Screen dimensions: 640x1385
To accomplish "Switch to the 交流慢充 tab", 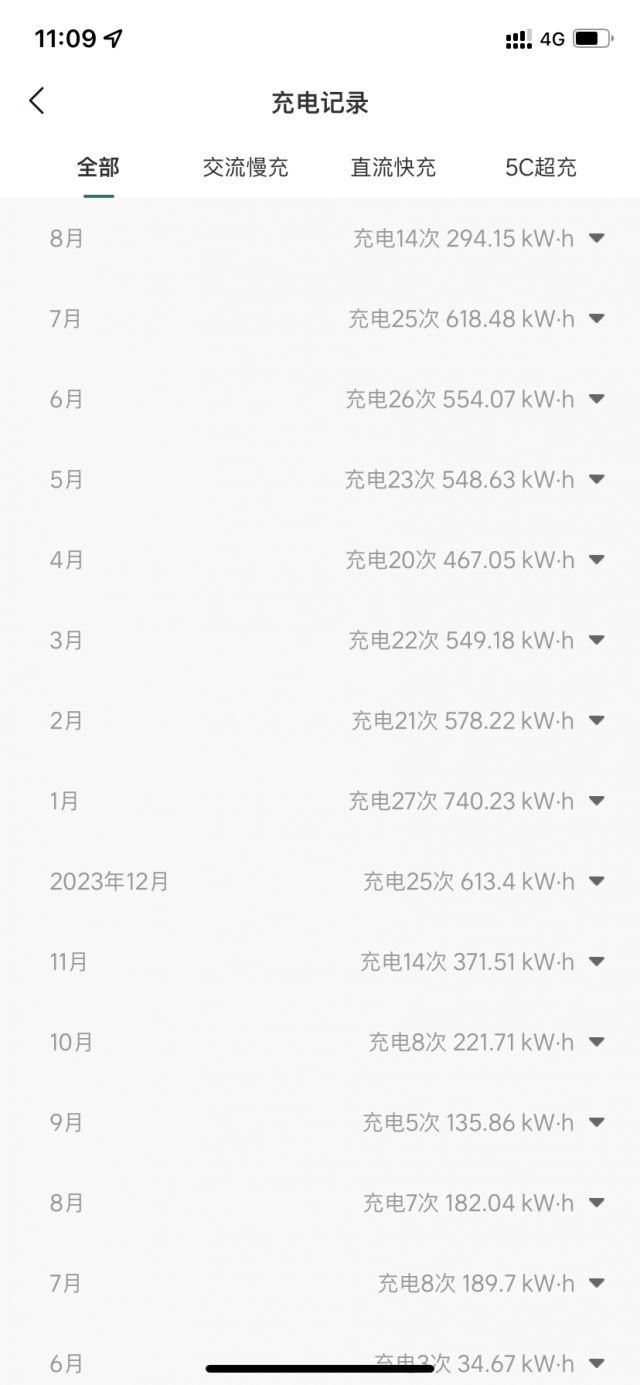I will [245, 167].
